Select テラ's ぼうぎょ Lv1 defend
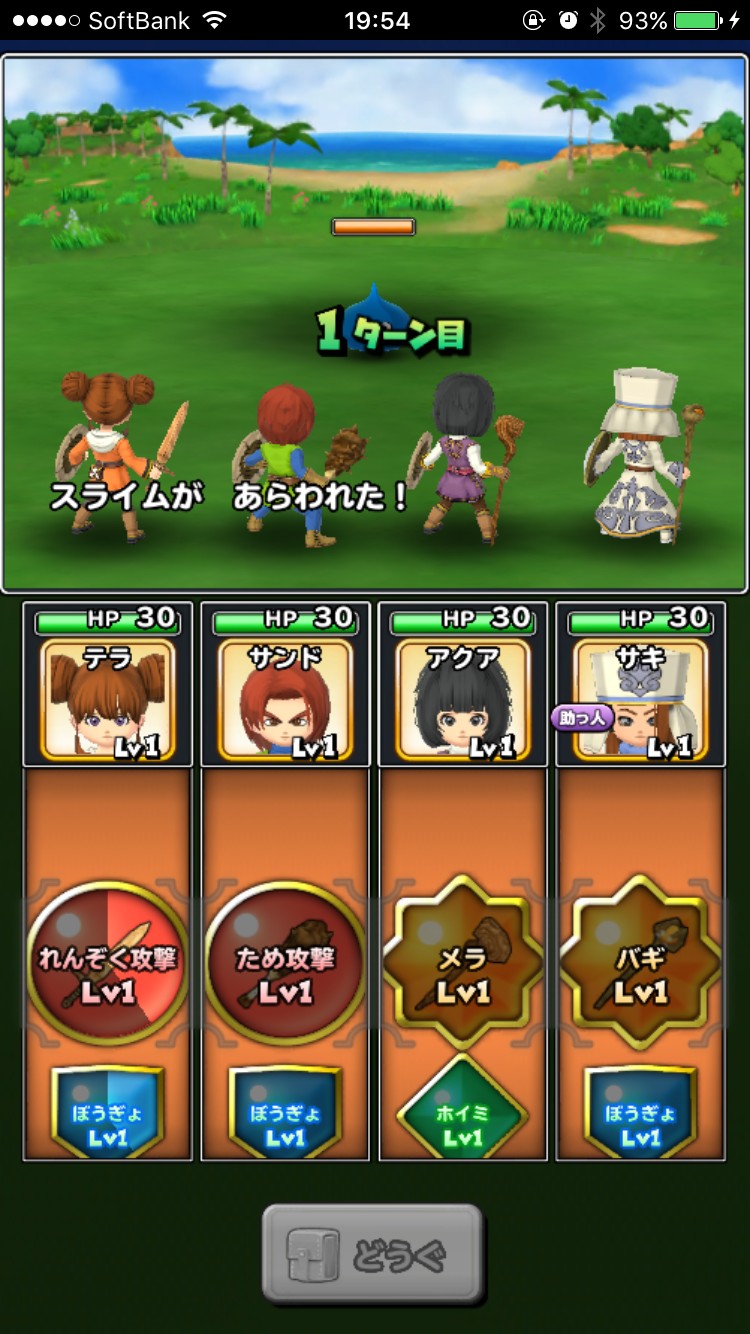 tap(107, 1109)
